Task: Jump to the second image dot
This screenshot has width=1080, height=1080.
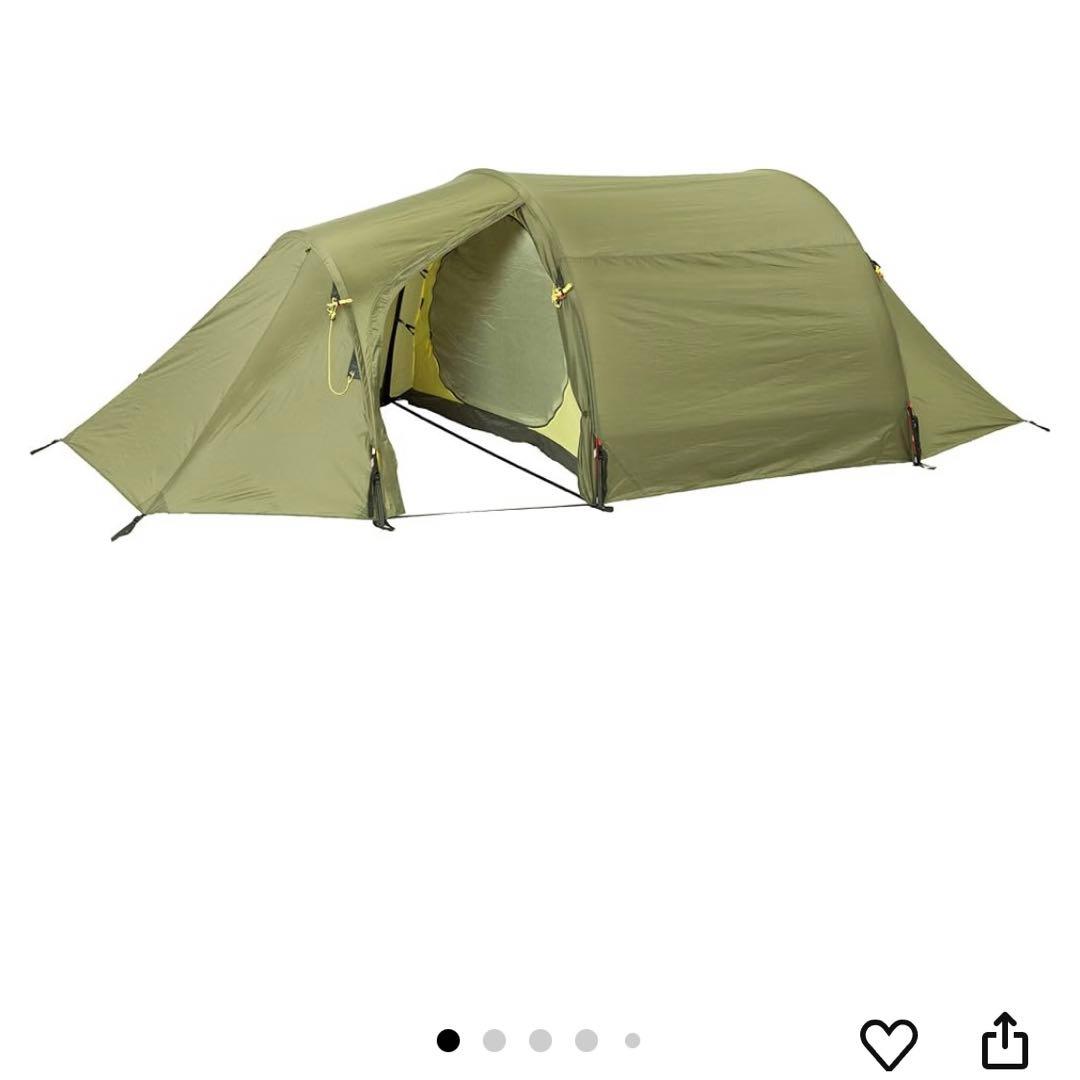Action: click(x=494, y=1041)
